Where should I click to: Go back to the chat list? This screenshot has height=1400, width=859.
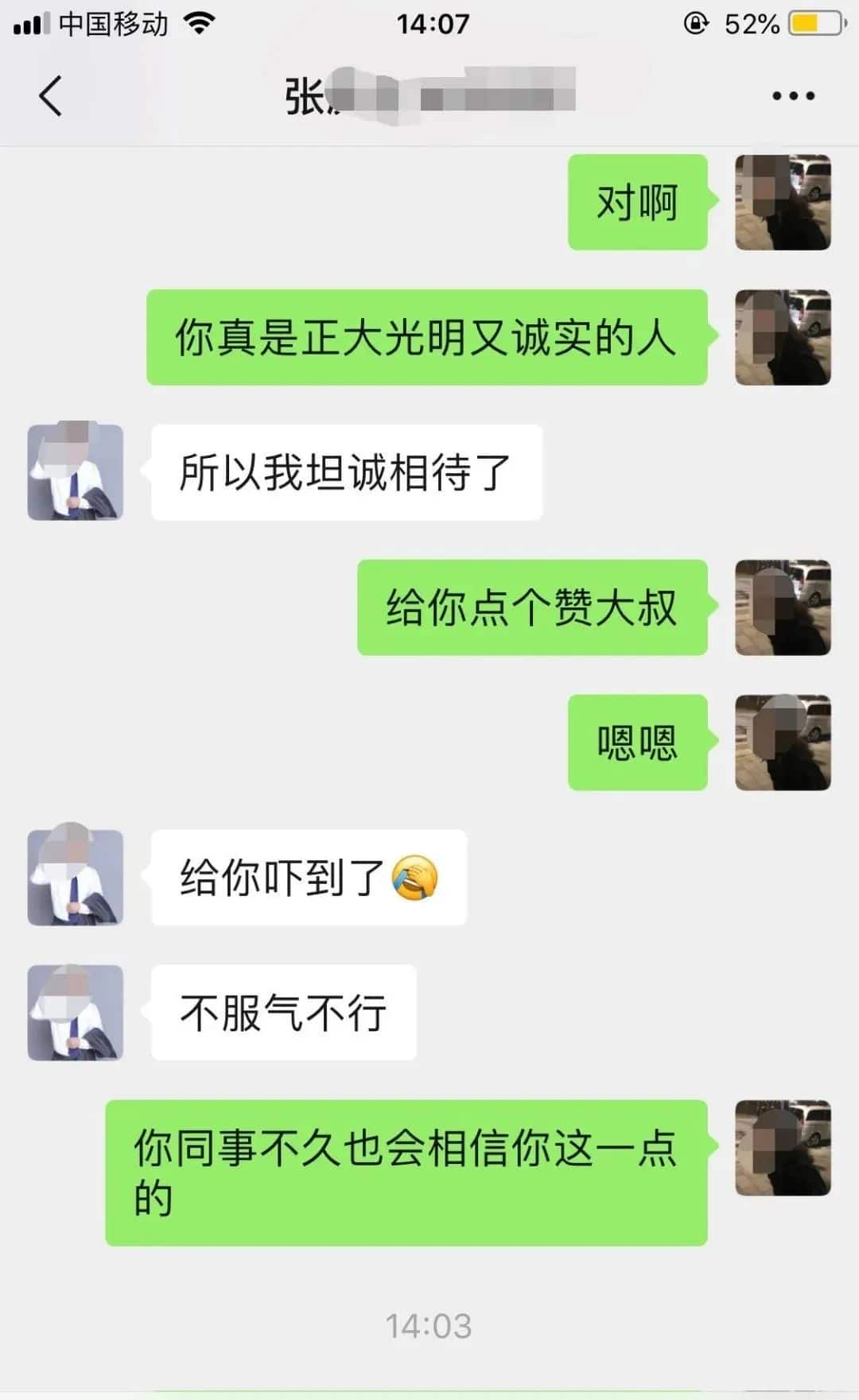click(51, 96)
